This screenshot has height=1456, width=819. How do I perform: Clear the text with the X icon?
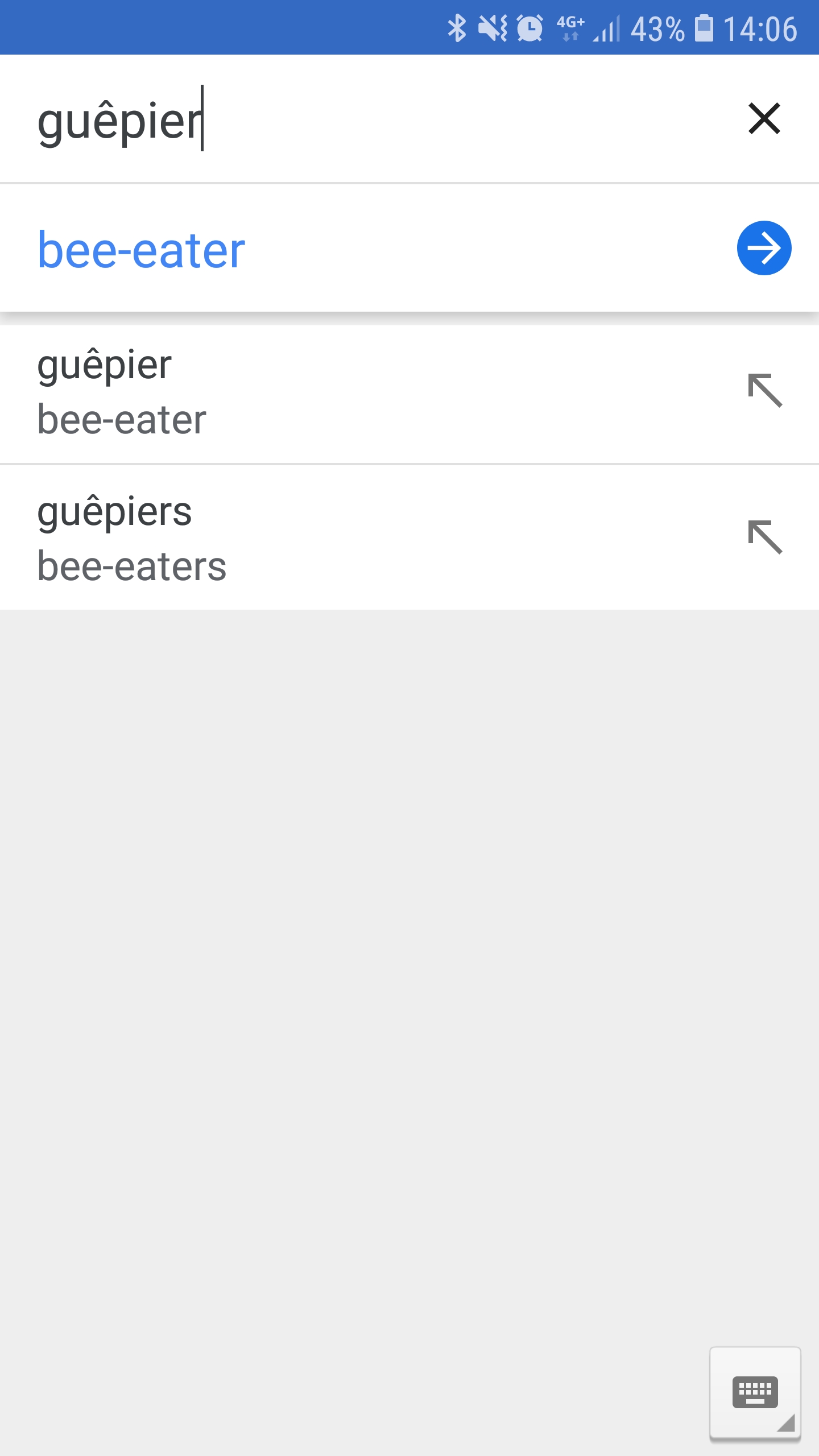pos(764,118)
